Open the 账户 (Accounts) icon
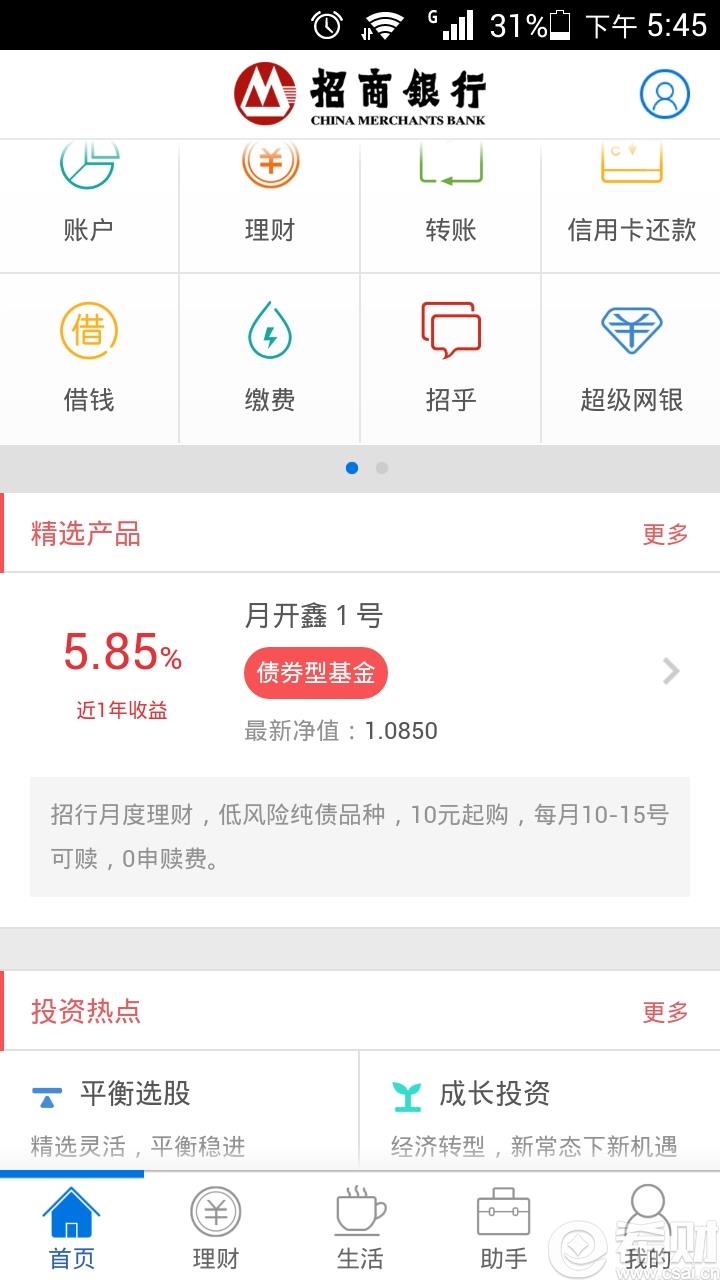Image resolution: width=720 pixels, height=1280 pixels. click(x=90, y=195)
